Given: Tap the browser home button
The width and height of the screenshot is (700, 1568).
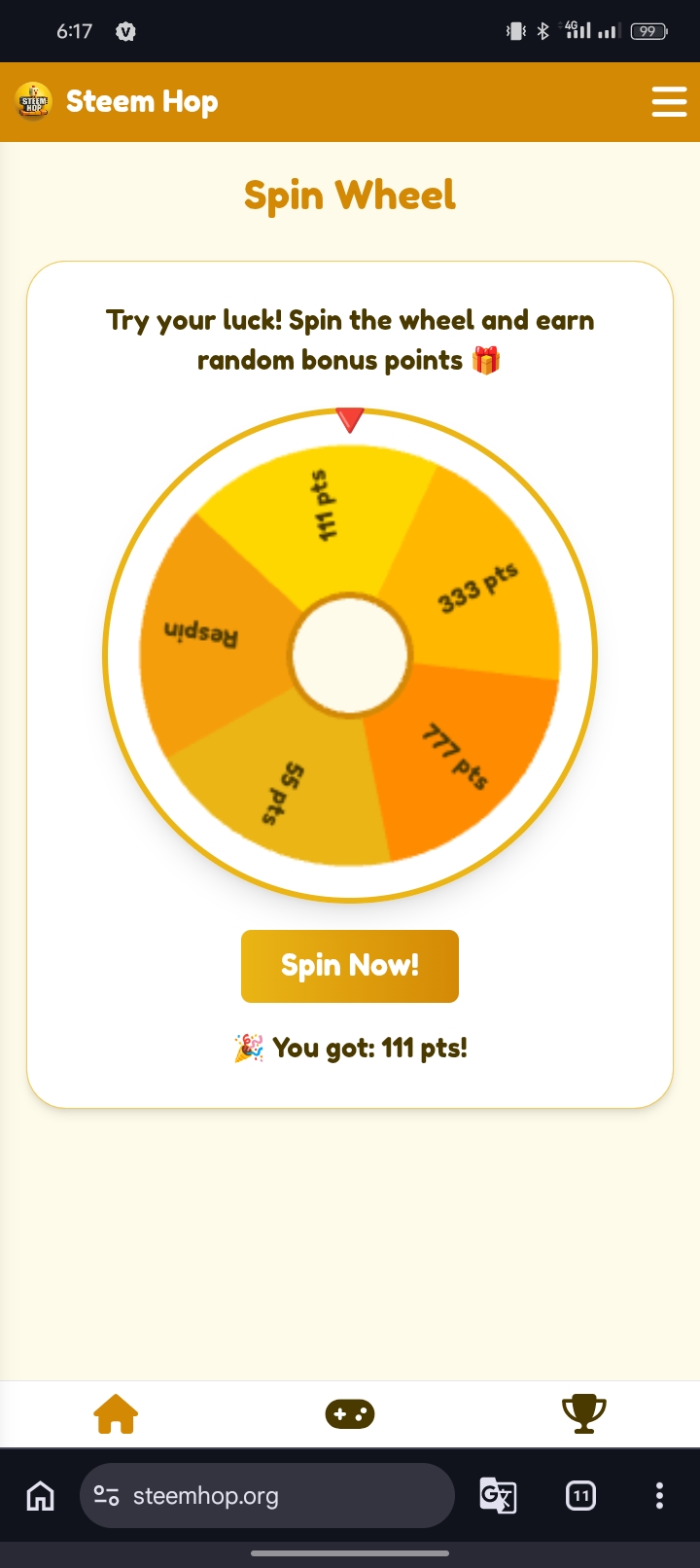Looking at the screenshot, I should coord(40,1495).
